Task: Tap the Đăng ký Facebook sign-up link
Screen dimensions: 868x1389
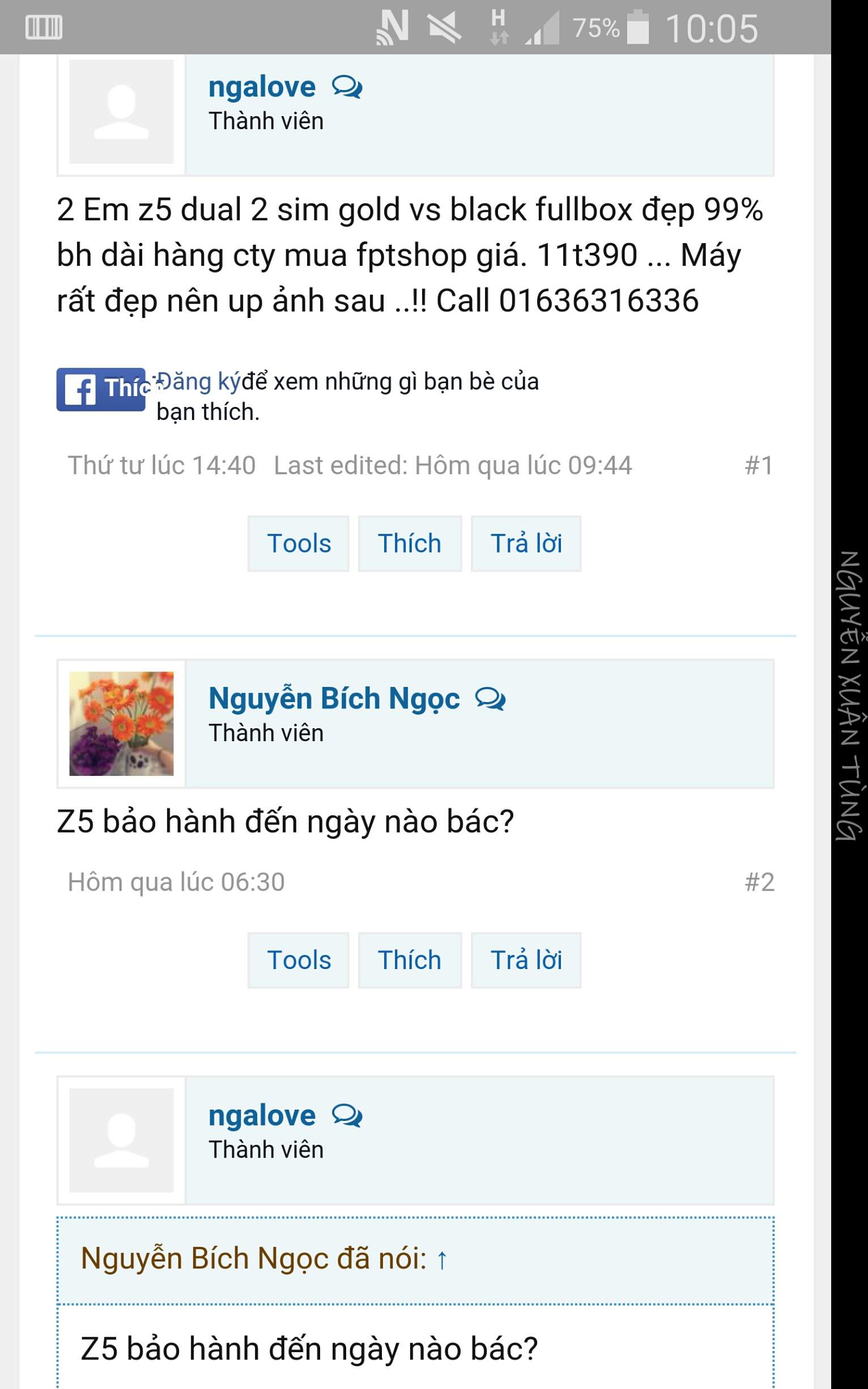Action: click(198, 382)
